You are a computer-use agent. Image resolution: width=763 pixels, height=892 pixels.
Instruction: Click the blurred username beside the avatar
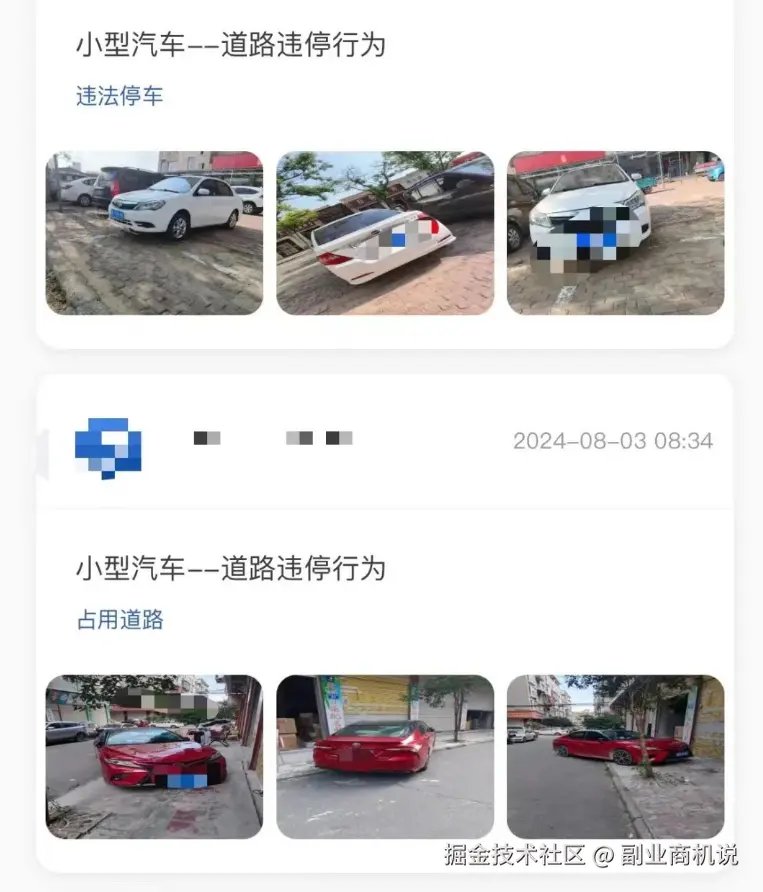pos(207,439)
